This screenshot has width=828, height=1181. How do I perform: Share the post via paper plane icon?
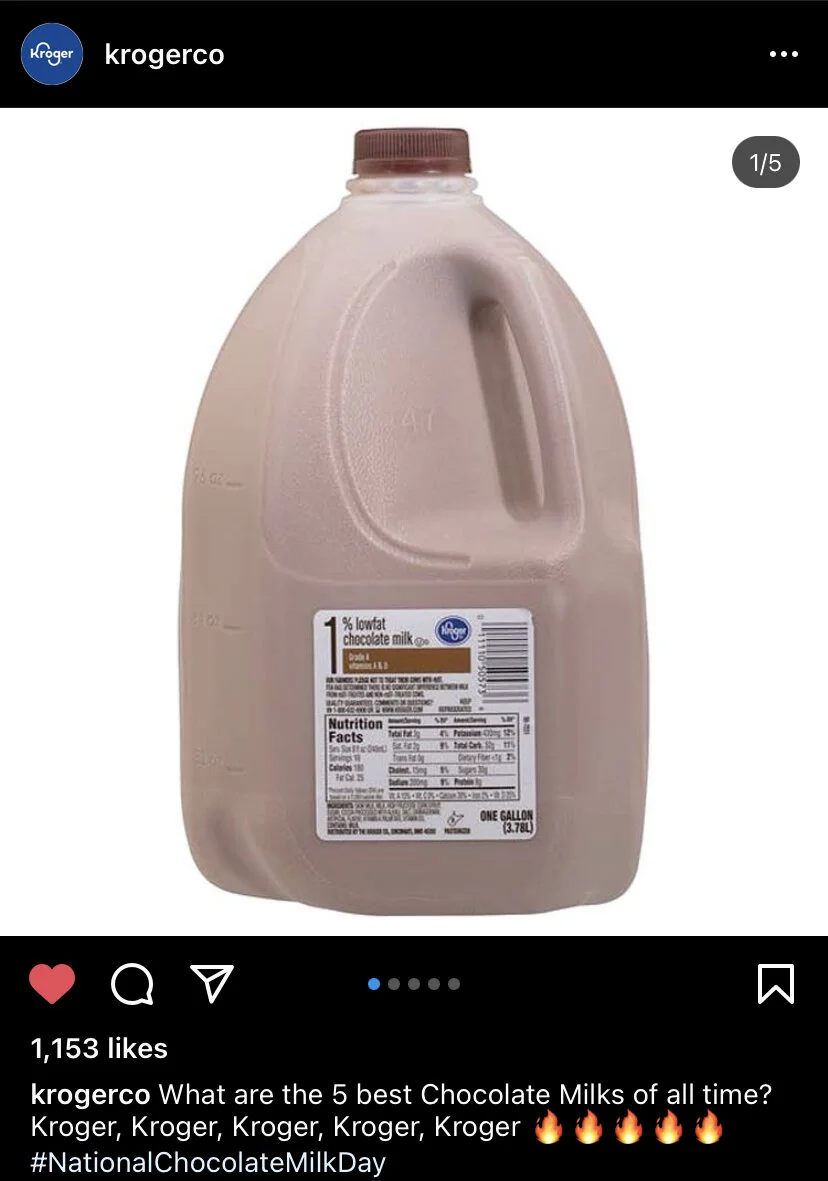212,983
